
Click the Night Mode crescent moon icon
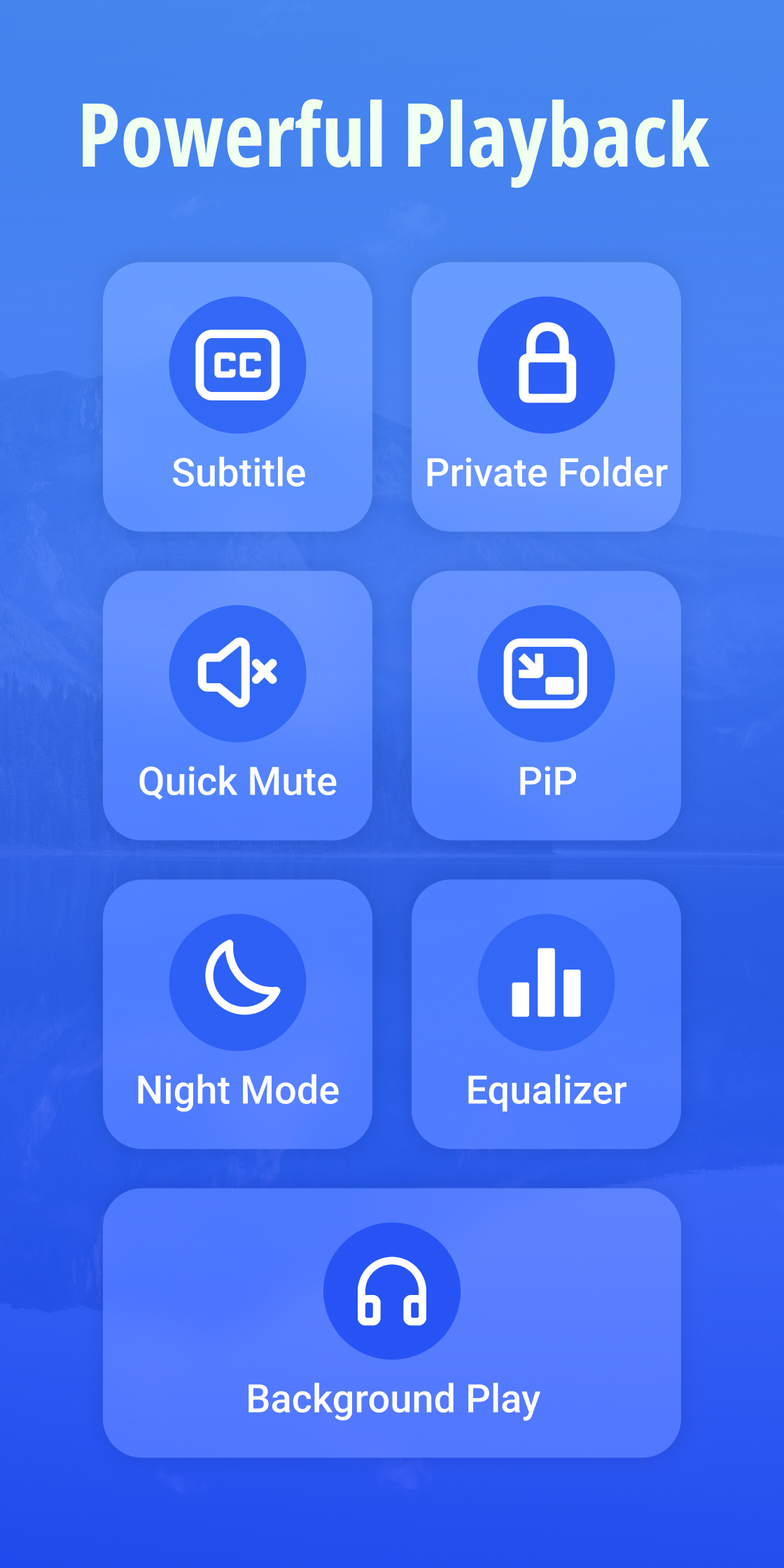[238, 983]
